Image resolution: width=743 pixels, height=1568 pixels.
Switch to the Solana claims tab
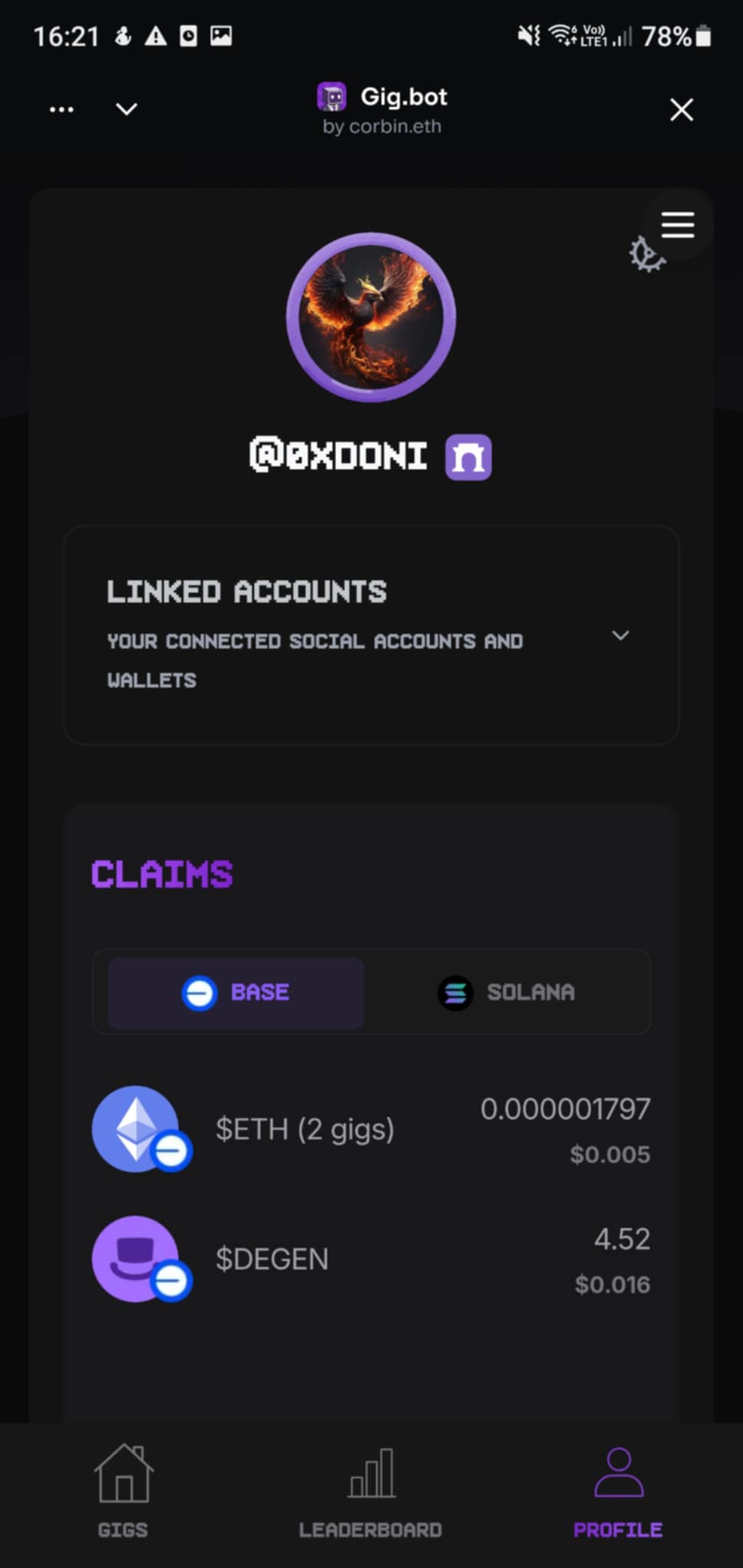(506, 992)
